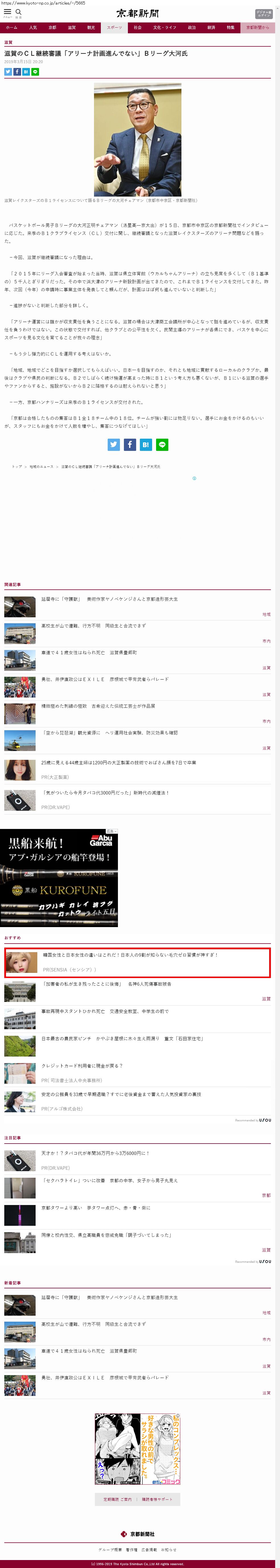Screen dimensions: 280x1568
Task: Open article about 「セクハラトイレ」ついに改善
Action: point(109,1180)
